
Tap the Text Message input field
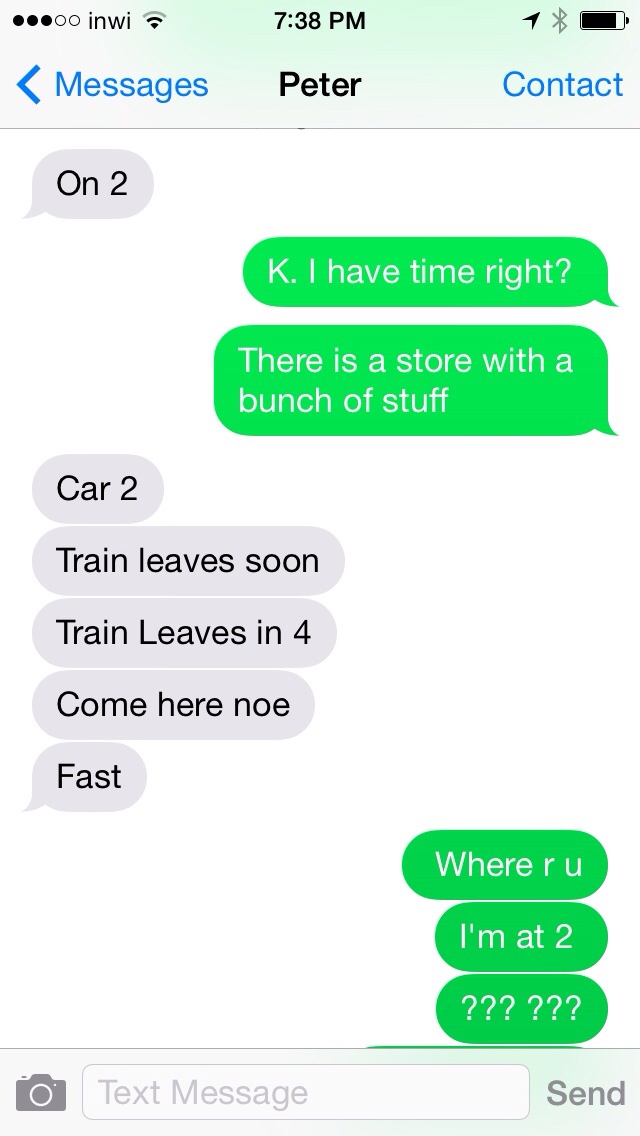point(306,1092)
